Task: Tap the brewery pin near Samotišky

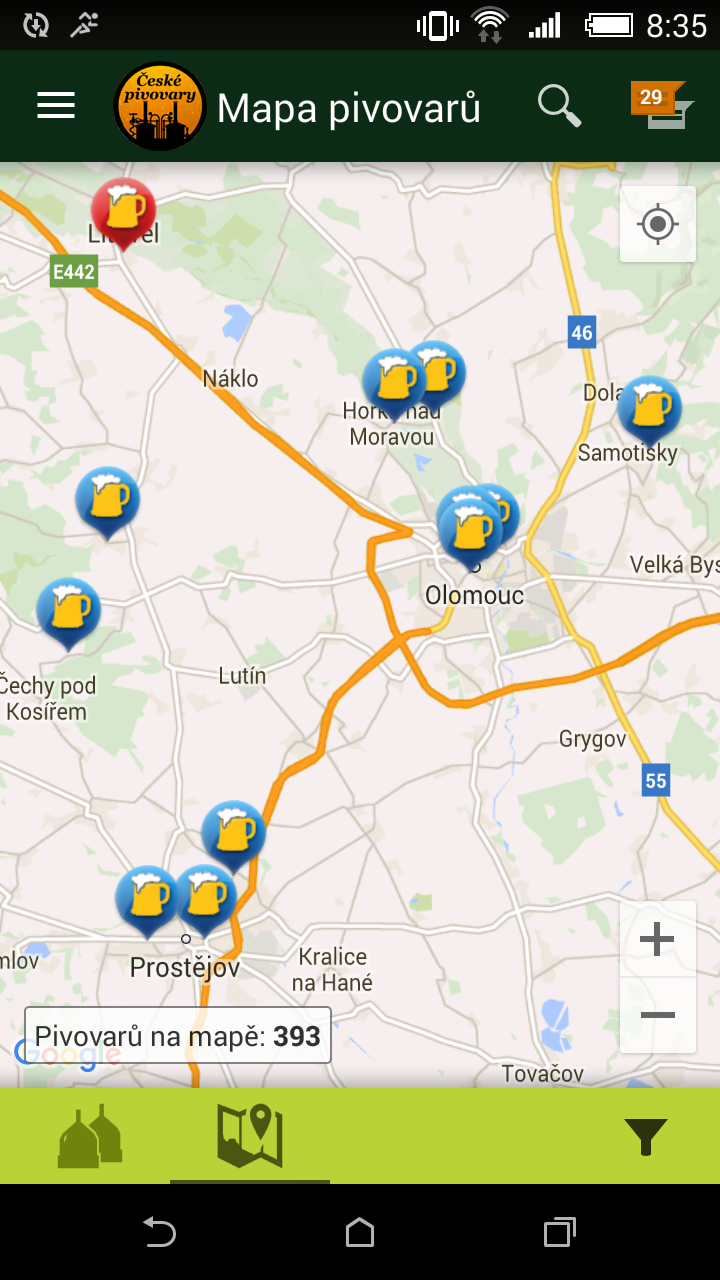Action: pos(650,406)
